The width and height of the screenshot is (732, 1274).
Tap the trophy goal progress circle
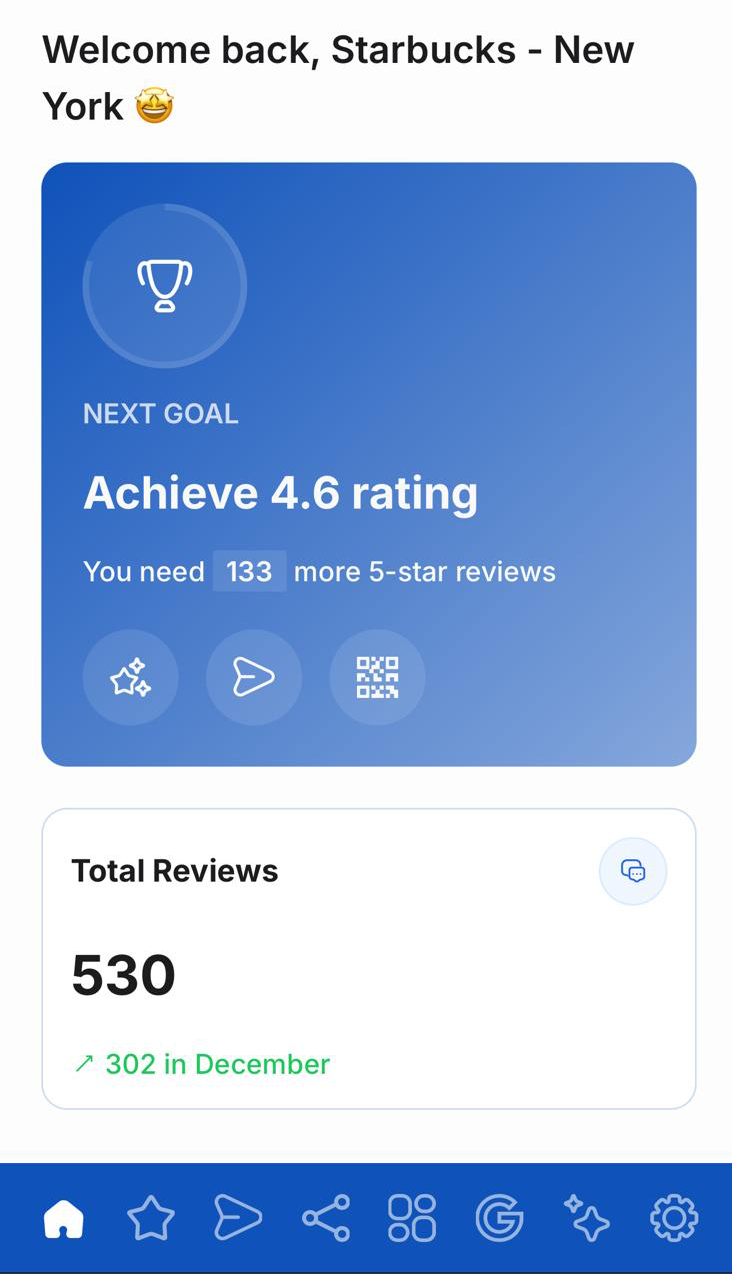click(165, 286)
